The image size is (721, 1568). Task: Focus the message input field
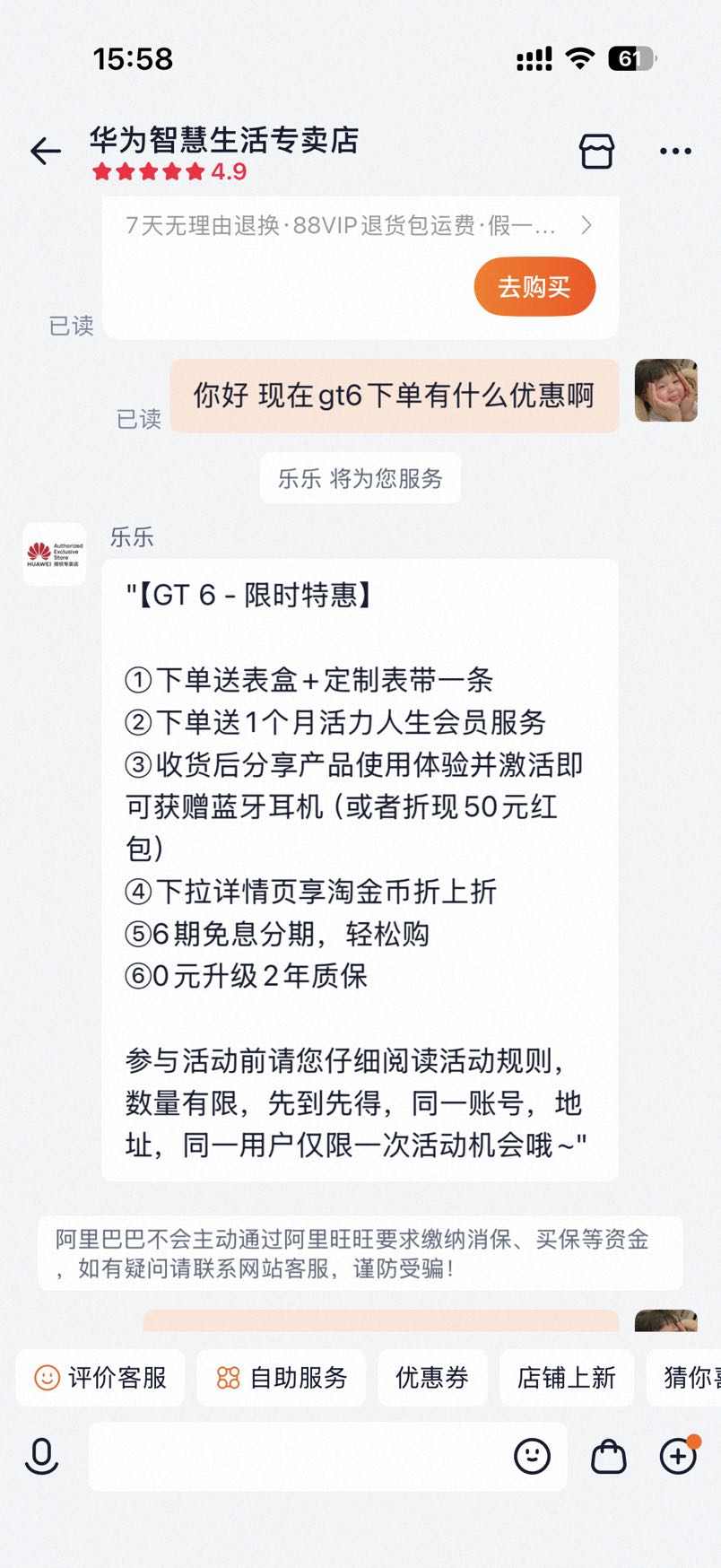pos(296,1456)
